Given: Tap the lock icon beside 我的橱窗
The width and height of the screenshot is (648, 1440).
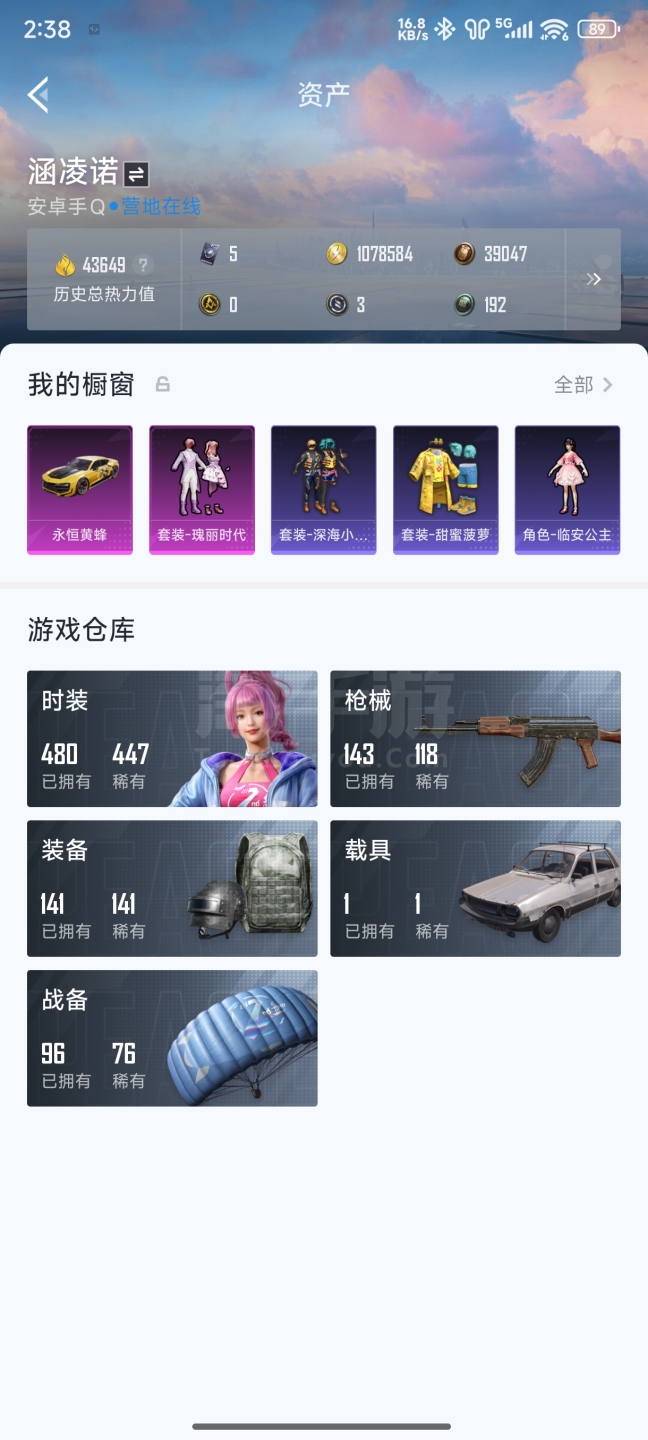Looking at the screenshot, I should 163,384.
